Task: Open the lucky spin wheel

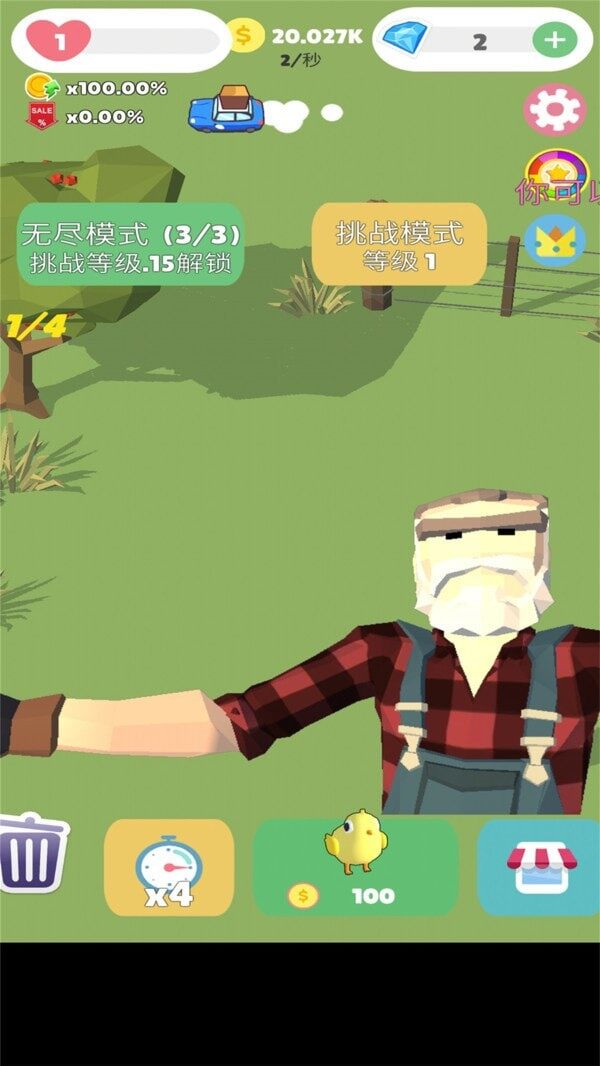Action: (x=556, y=173)
